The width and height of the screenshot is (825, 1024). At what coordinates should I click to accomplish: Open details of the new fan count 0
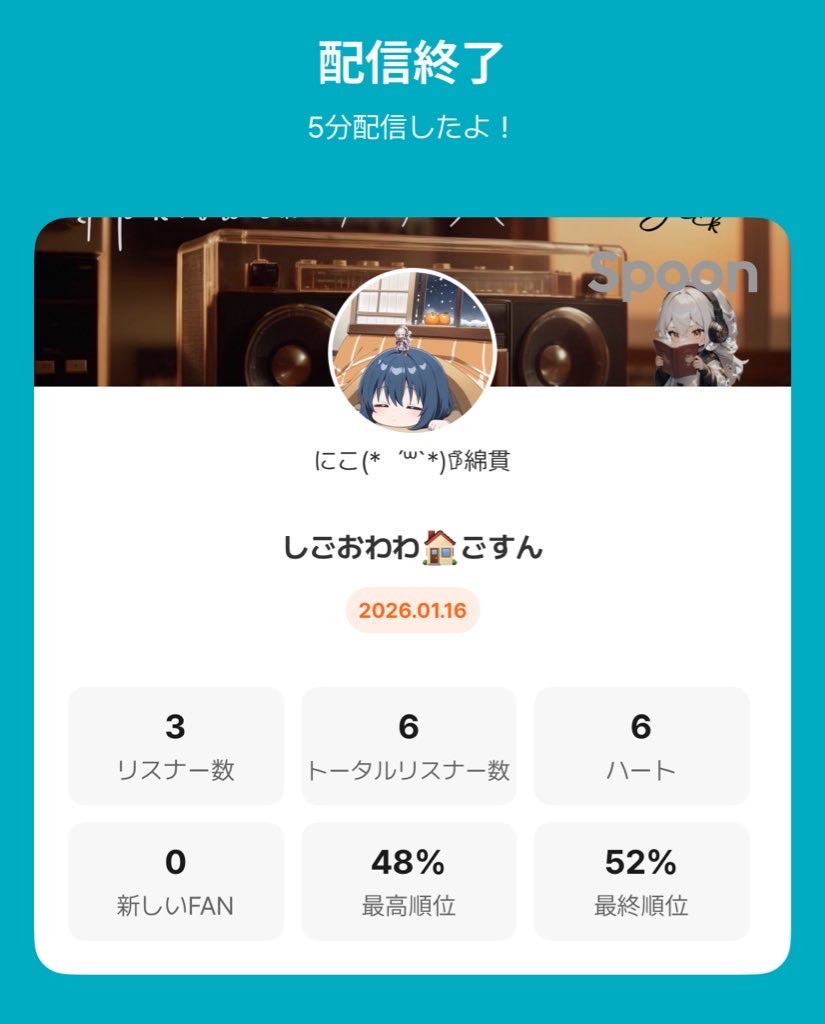174,860
